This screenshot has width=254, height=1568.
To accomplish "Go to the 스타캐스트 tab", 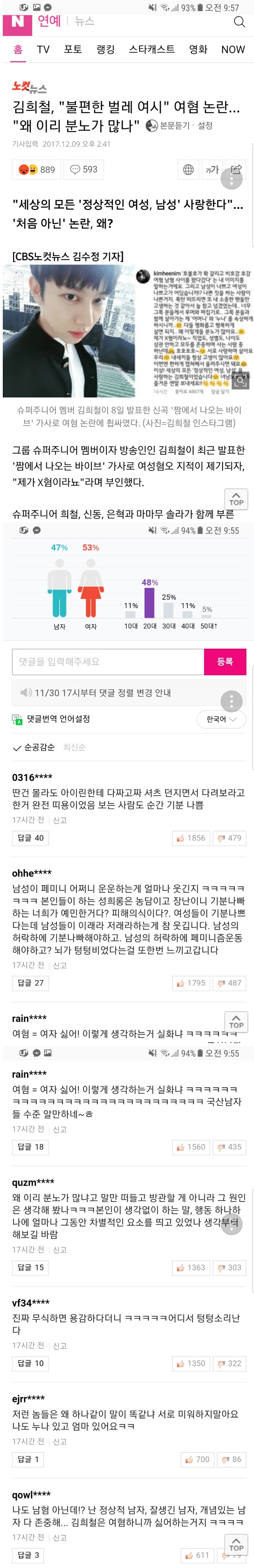I will click(151, 49).
